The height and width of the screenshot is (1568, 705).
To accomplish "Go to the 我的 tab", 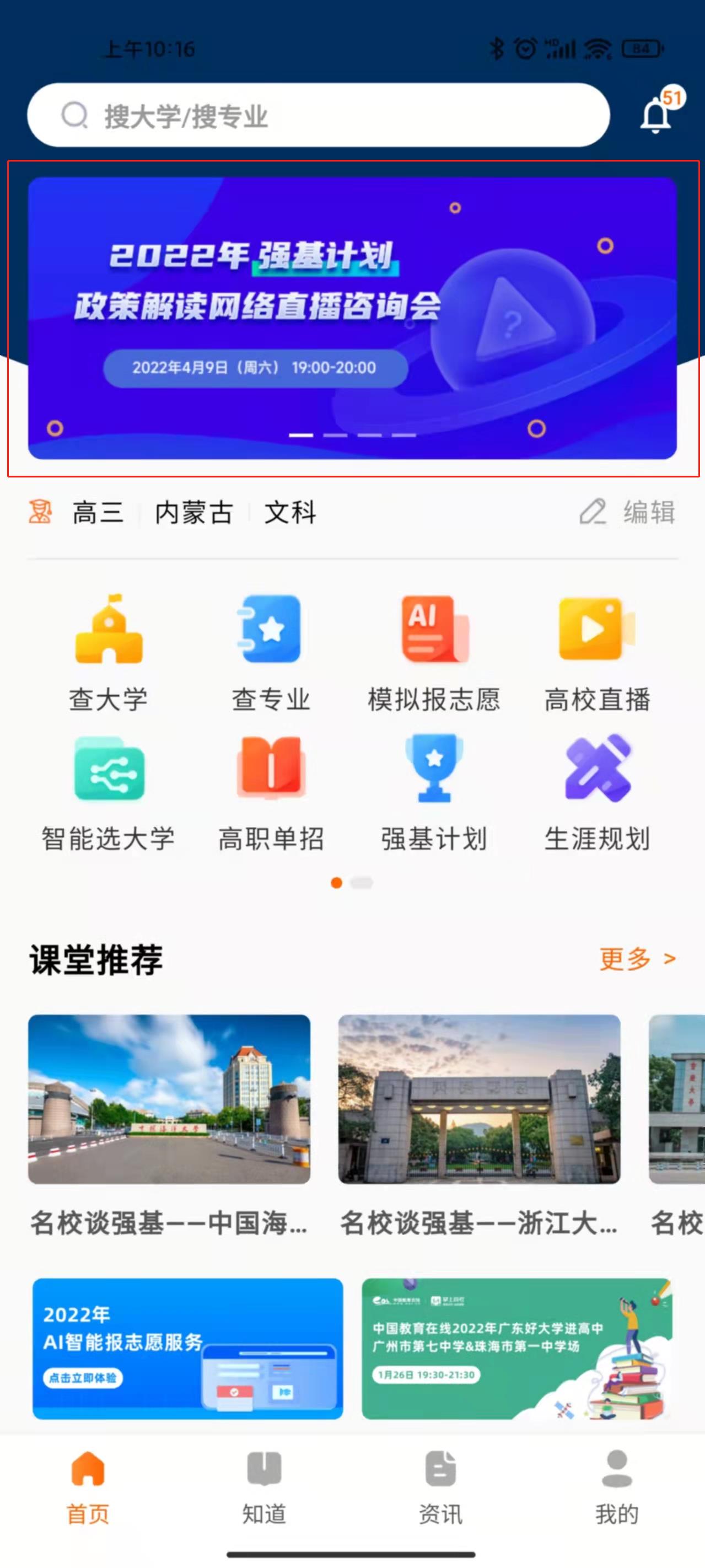I will click(617, 1486).
